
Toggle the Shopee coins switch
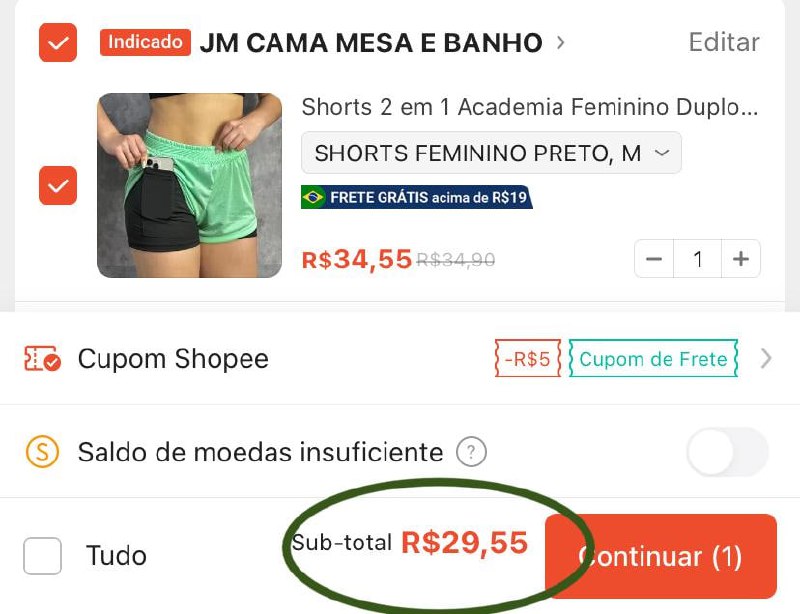point(727,452)
